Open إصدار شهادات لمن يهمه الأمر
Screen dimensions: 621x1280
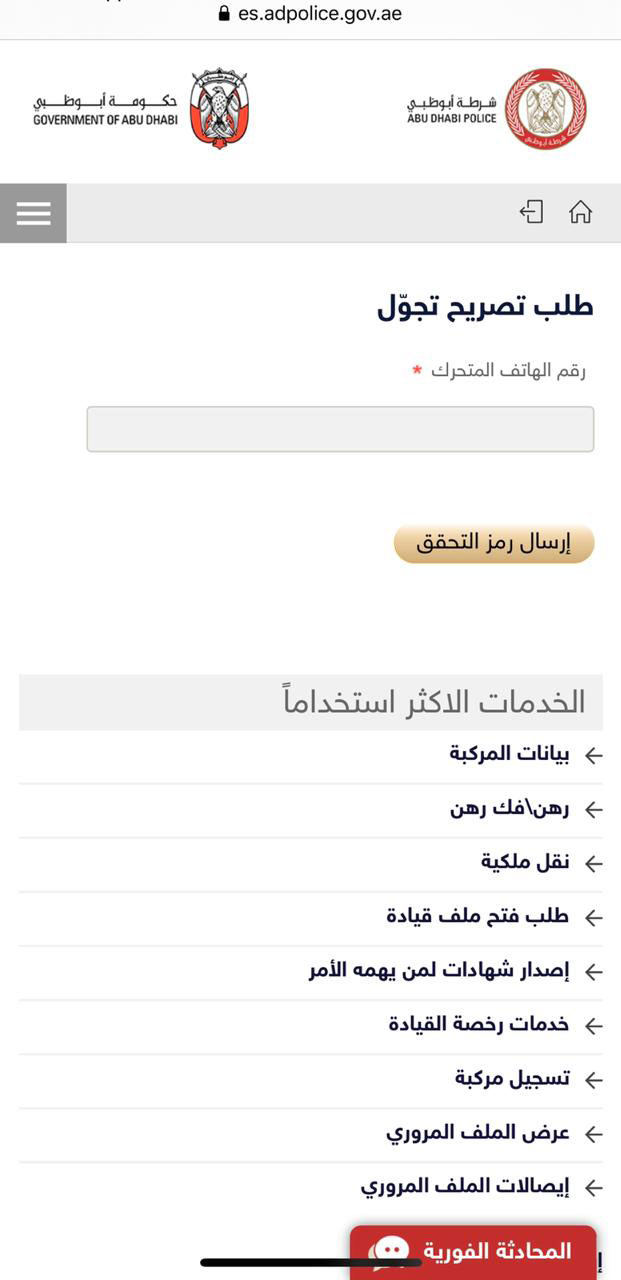[439, 970]
